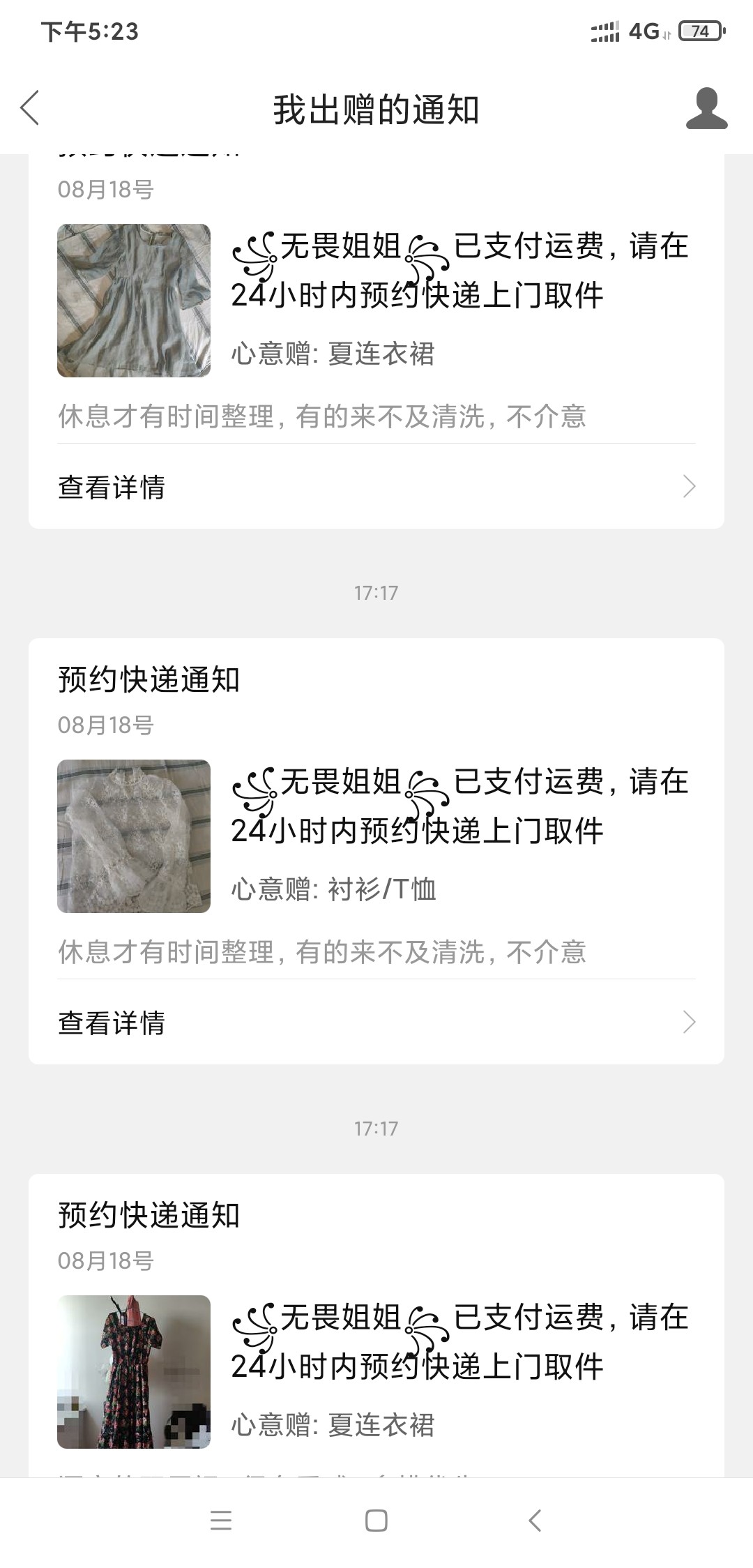Open 查看详情 under the blue dress notification
Screen dimensions: 753x1568
[x=376, y=487]
